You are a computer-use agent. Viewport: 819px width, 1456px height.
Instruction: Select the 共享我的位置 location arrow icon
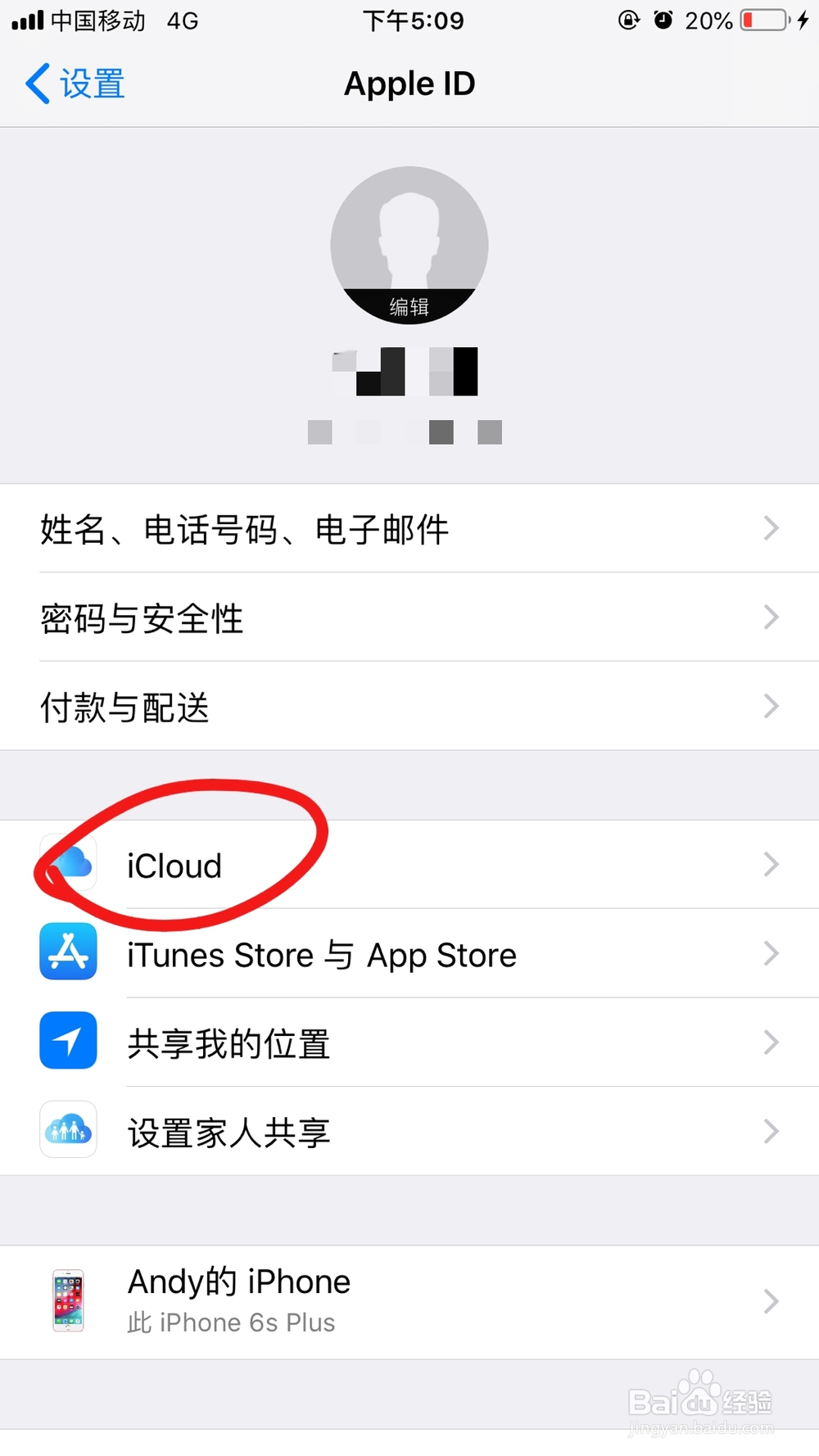[x=68, y=1041]
